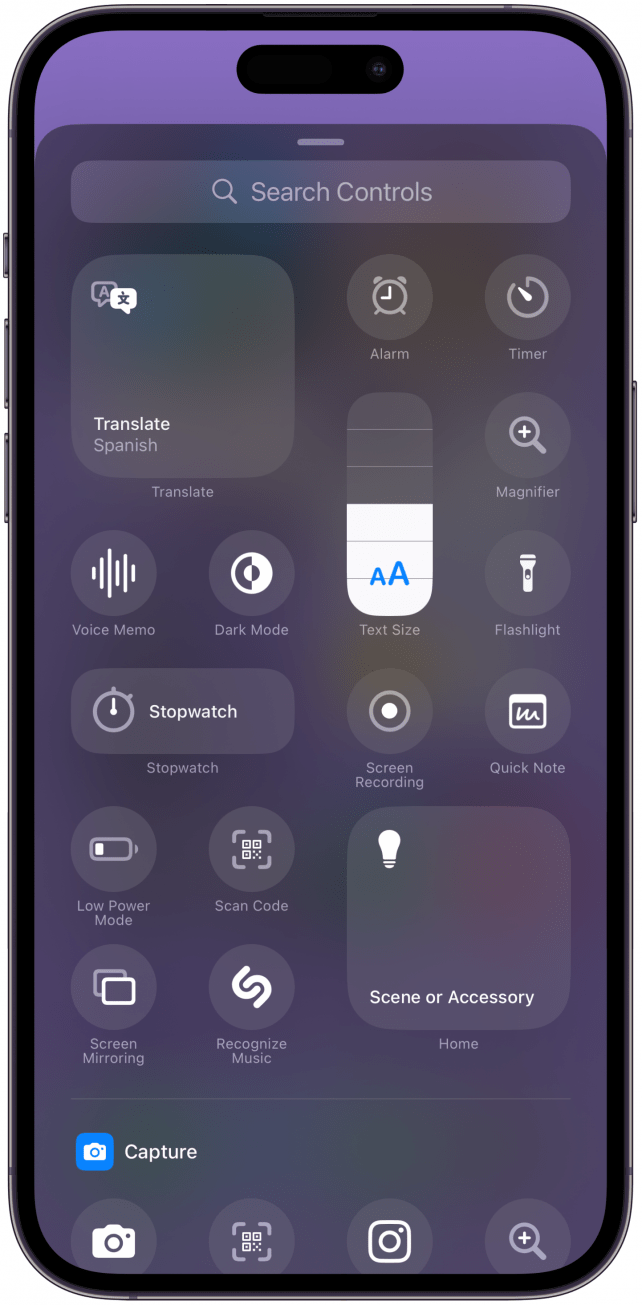Select the Recognize Music Shazam control
Image resolution: width=642 pixels, height=1305 pixels.
(x=251, y=987)
